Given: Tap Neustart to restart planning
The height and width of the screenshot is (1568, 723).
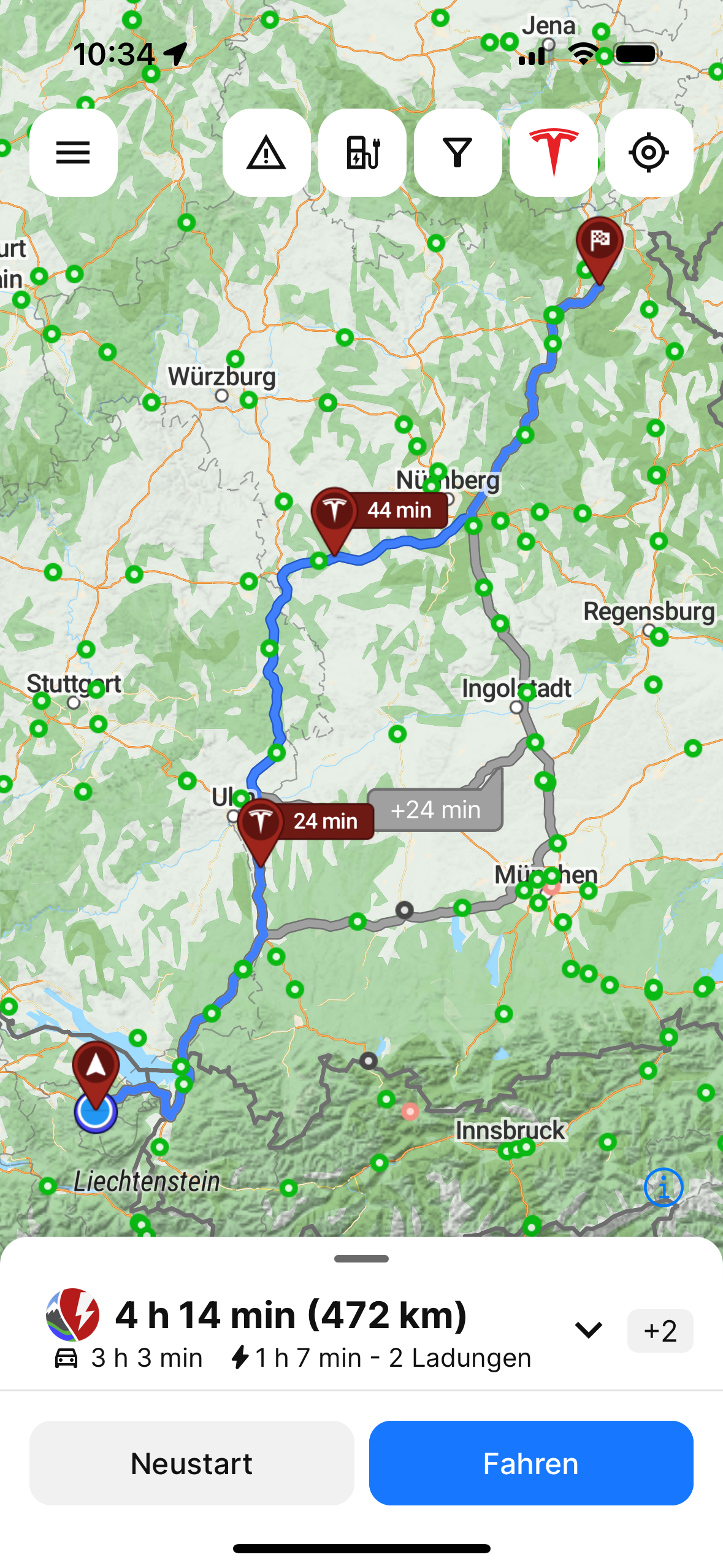Looking at the screenshot, I should (x=191, y=1462).
